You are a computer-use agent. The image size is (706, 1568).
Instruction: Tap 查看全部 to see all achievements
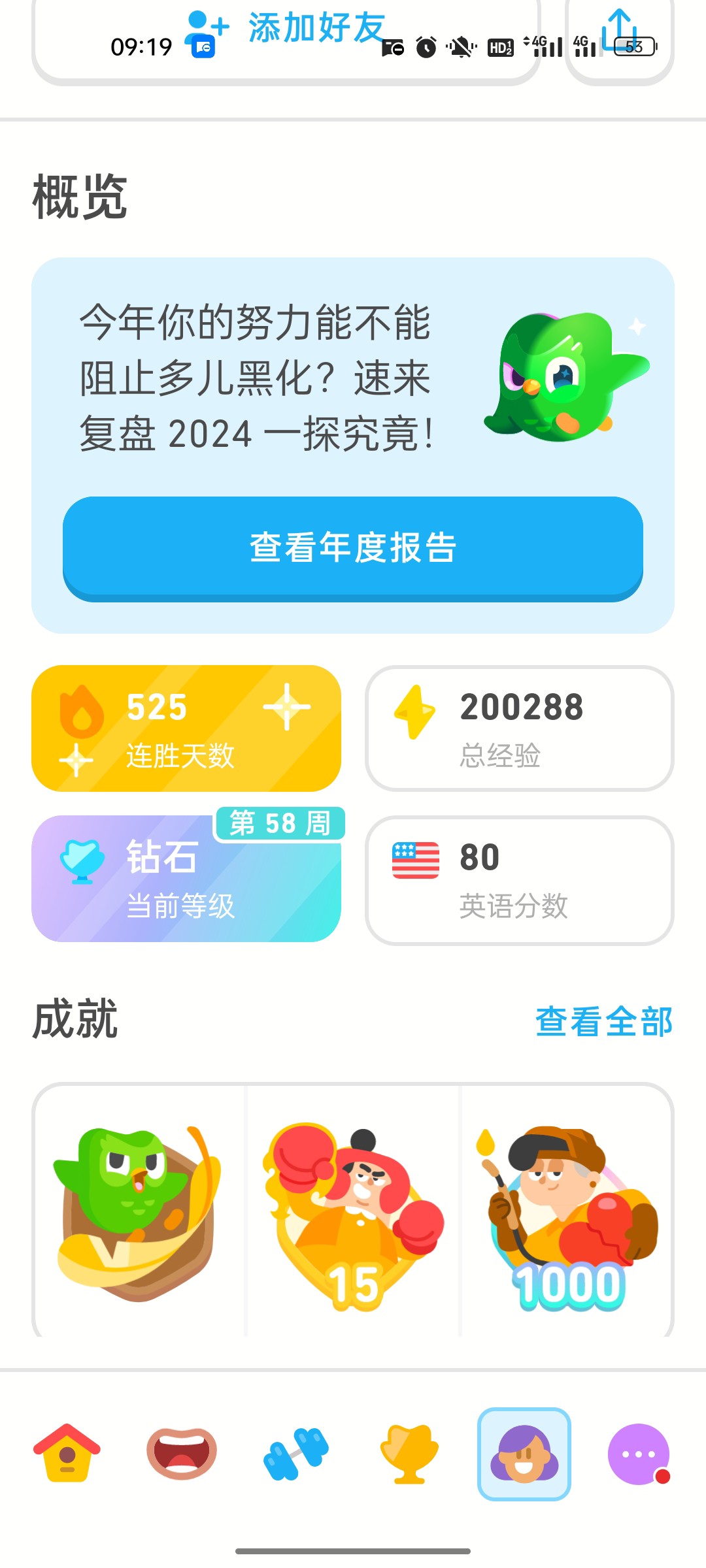pos(604,1022)
